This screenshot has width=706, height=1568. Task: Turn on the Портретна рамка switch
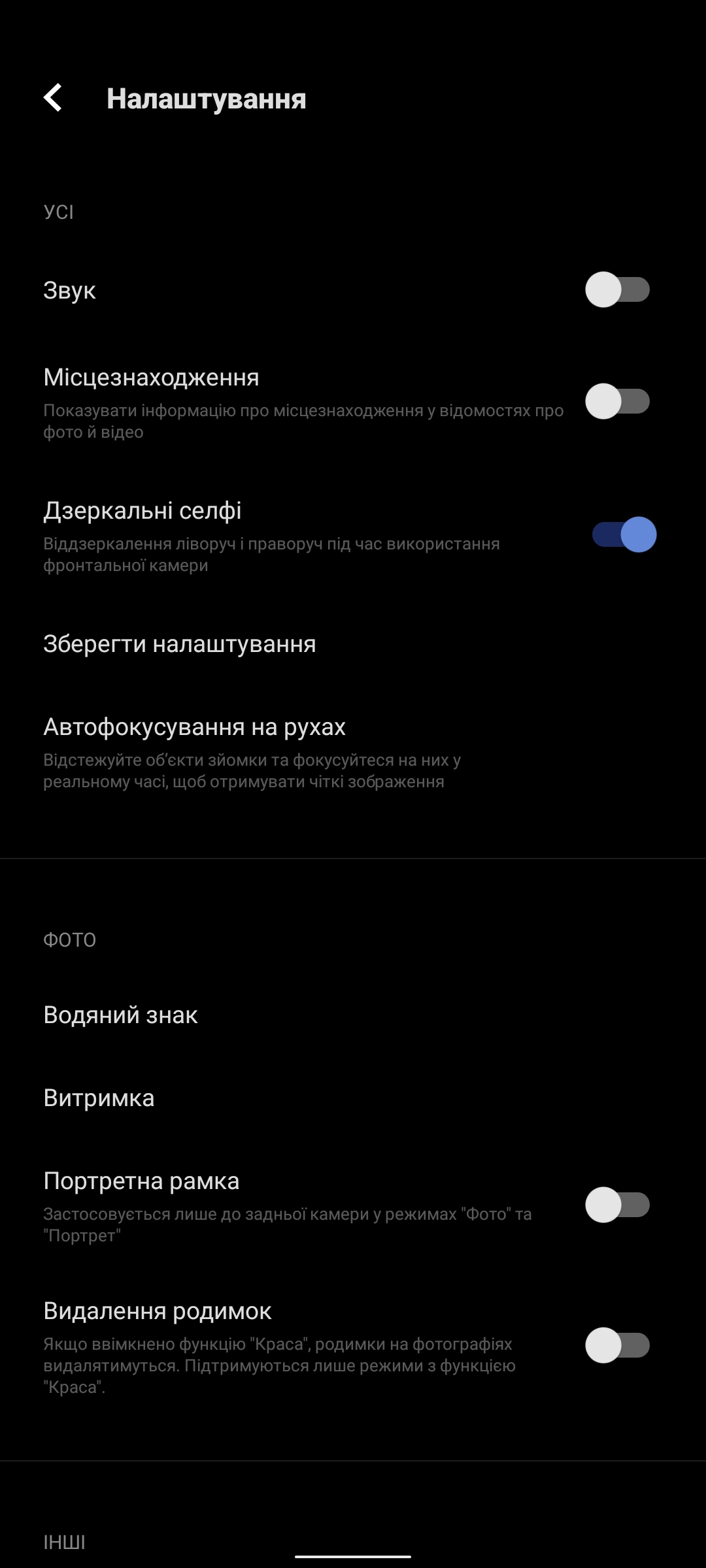[x=617, y=1205]
